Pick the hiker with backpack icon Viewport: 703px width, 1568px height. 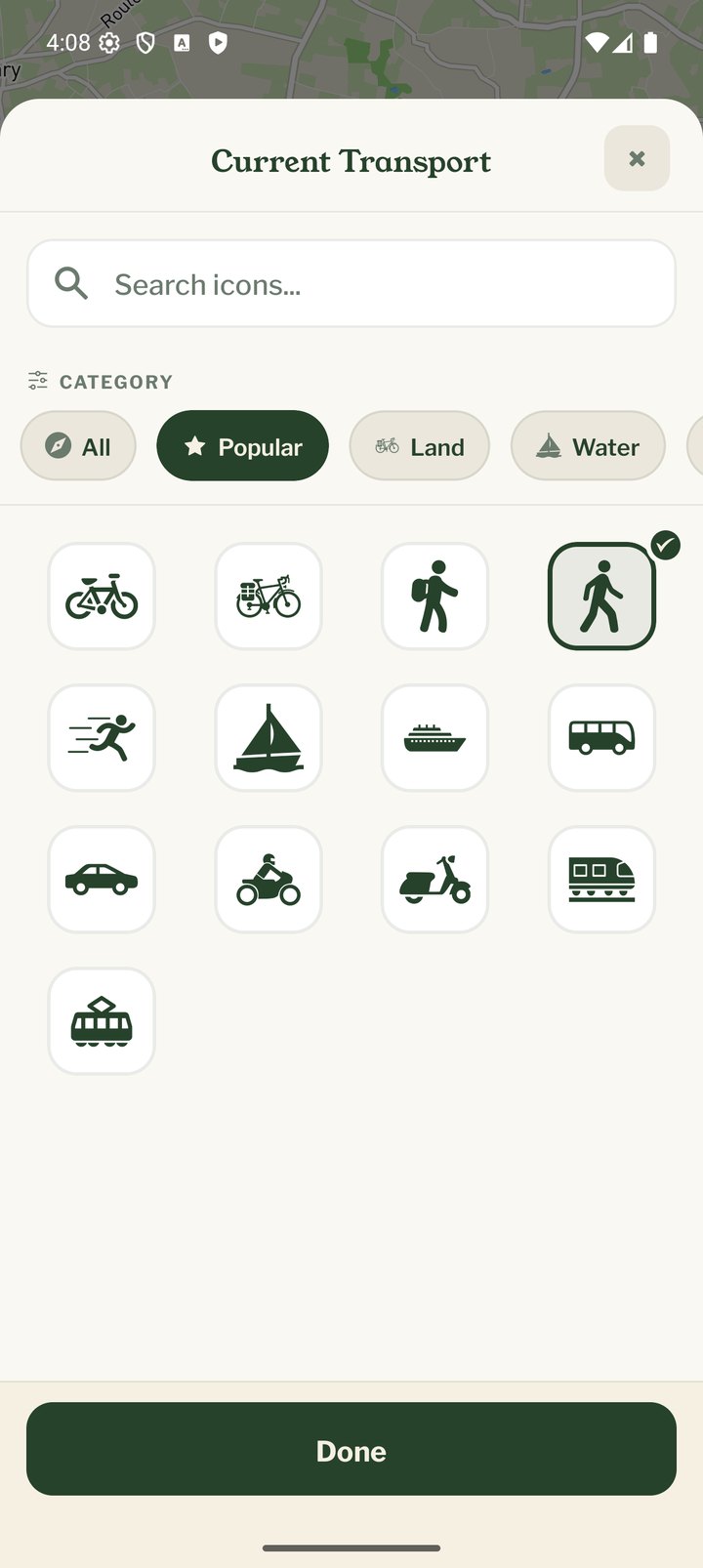coord(434,597)
